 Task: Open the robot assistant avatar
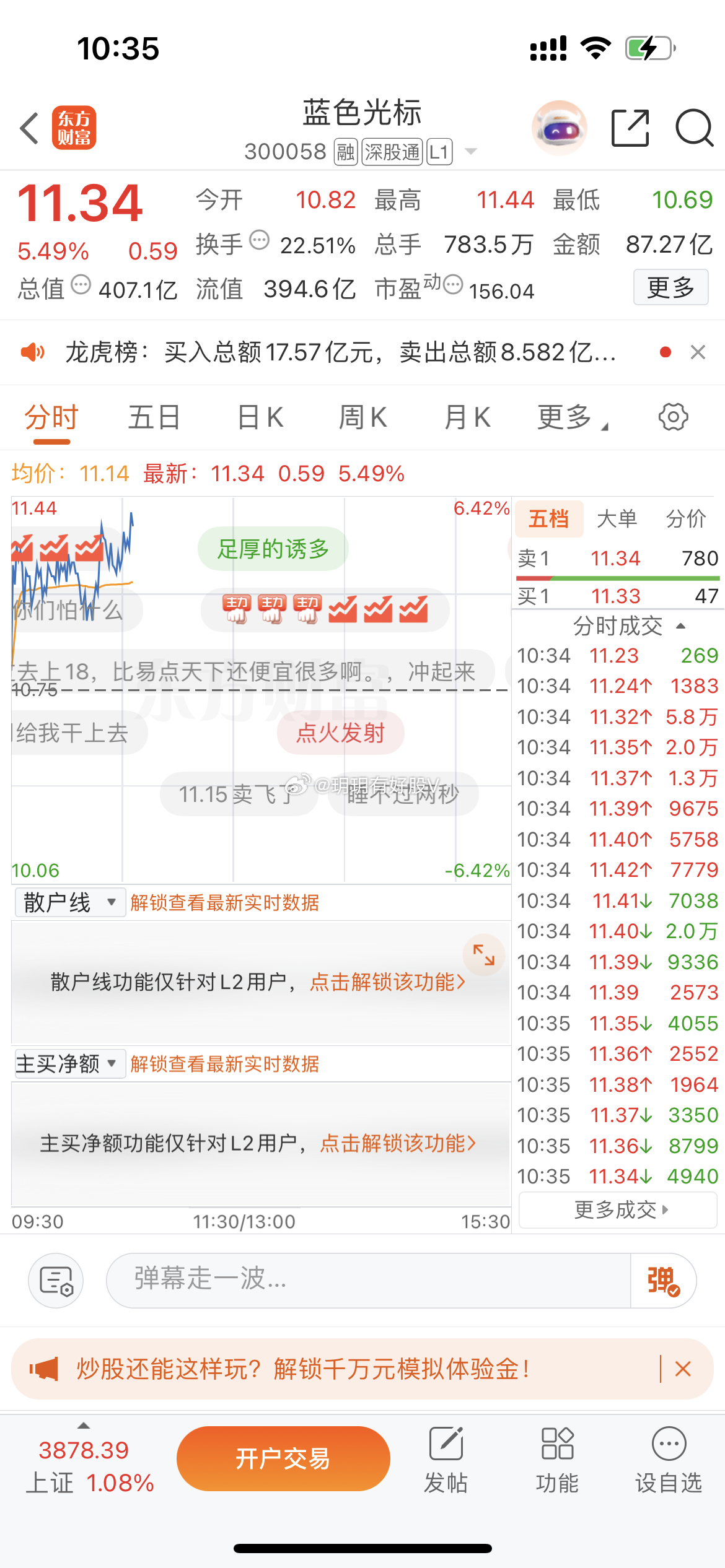pos(559,128)
